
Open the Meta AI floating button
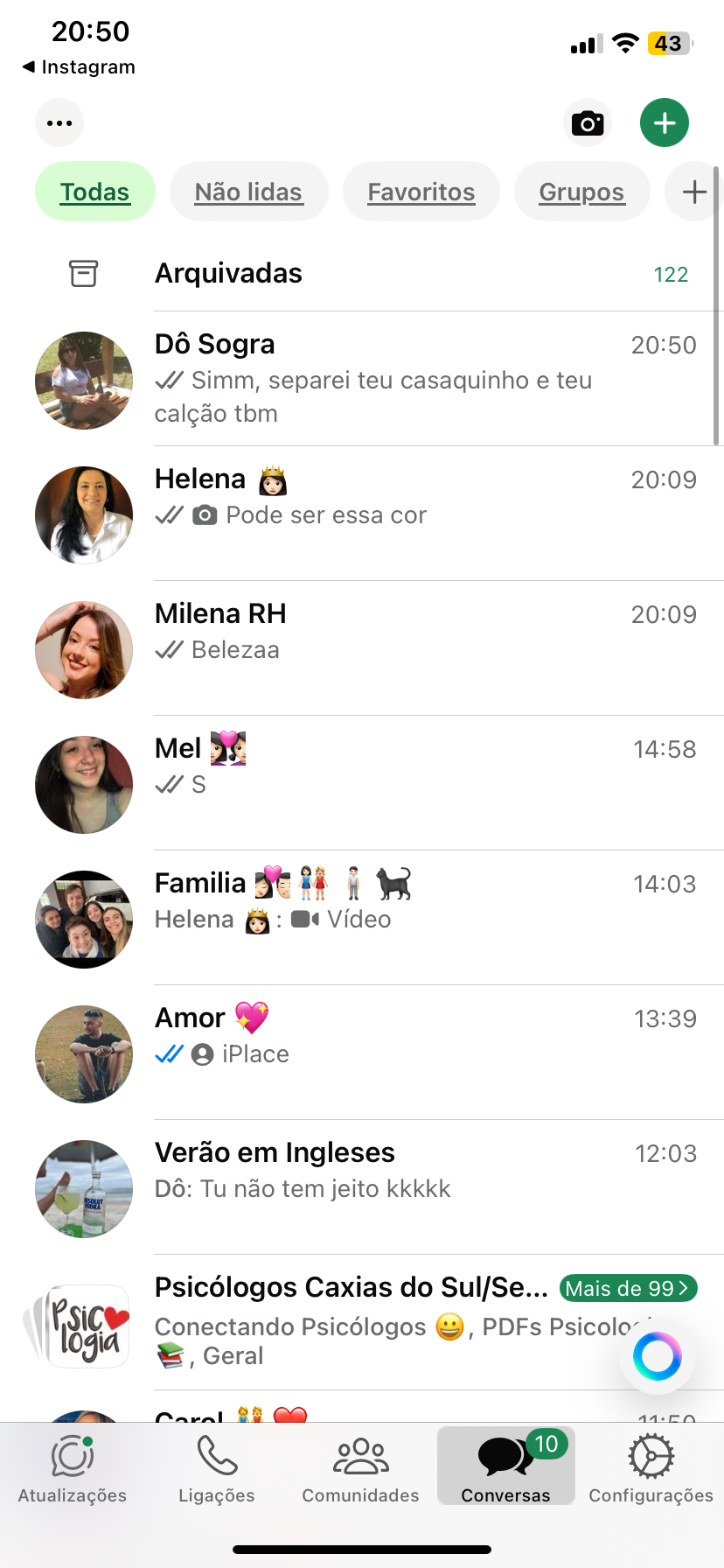(x=658, y=1357)
